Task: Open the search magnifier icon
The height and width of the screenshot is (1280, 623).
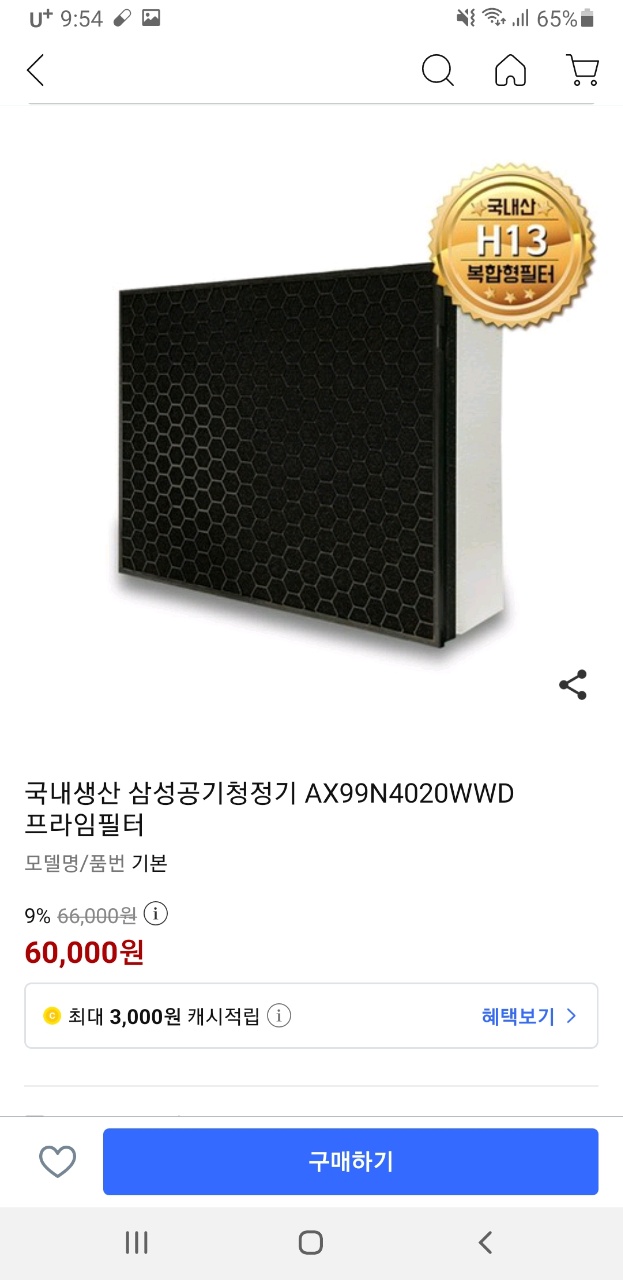Action: coord(438,71)
